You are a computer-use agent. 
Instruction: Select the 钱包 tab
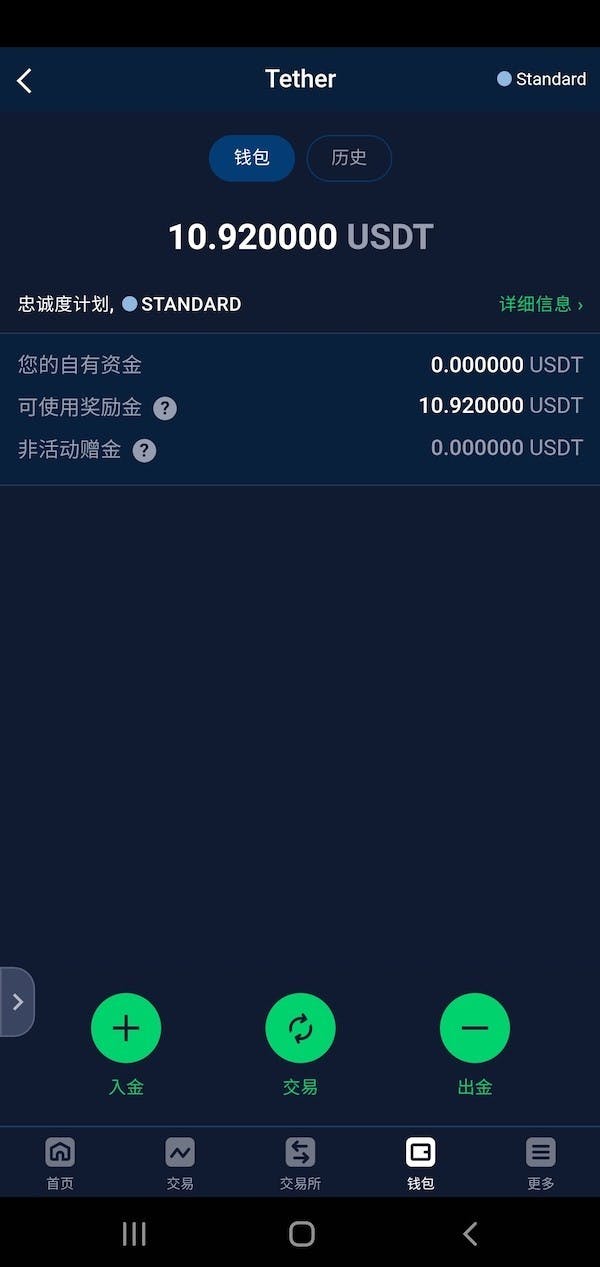(x=252, y=158)
